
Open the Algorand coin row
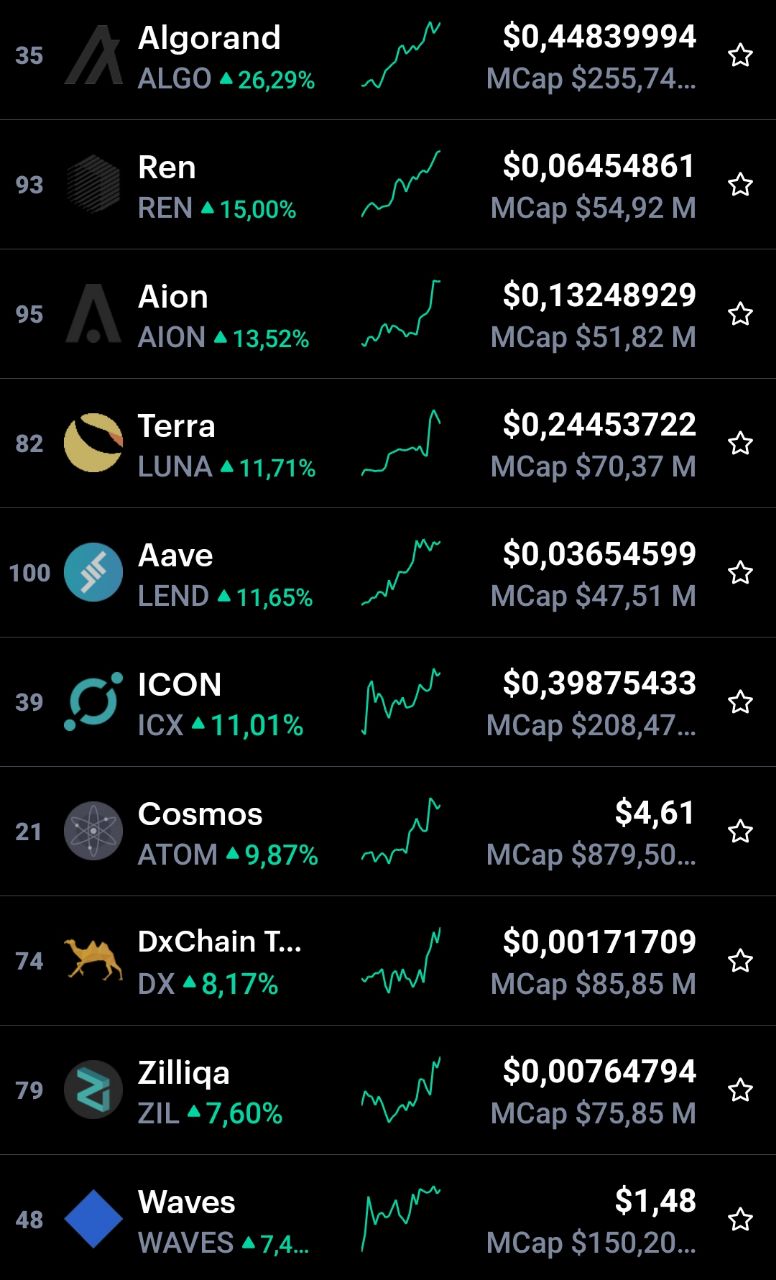pyautogui.click(x=388, y=56)
